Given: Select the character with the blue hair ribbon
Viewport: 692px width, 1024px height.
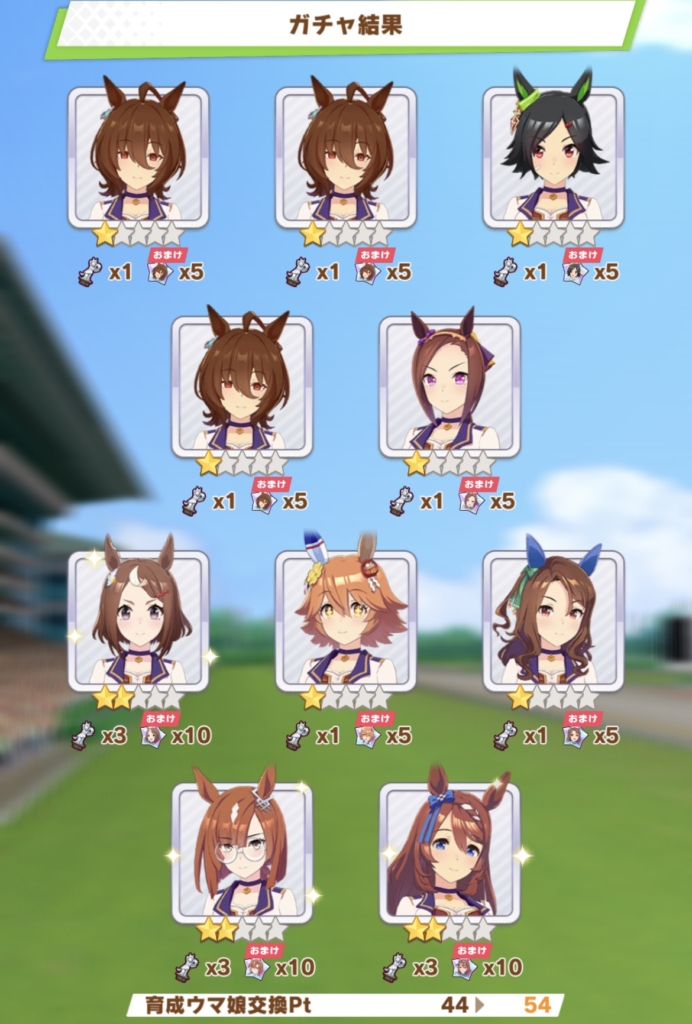Looking at the screenshot, I should 449,852.
